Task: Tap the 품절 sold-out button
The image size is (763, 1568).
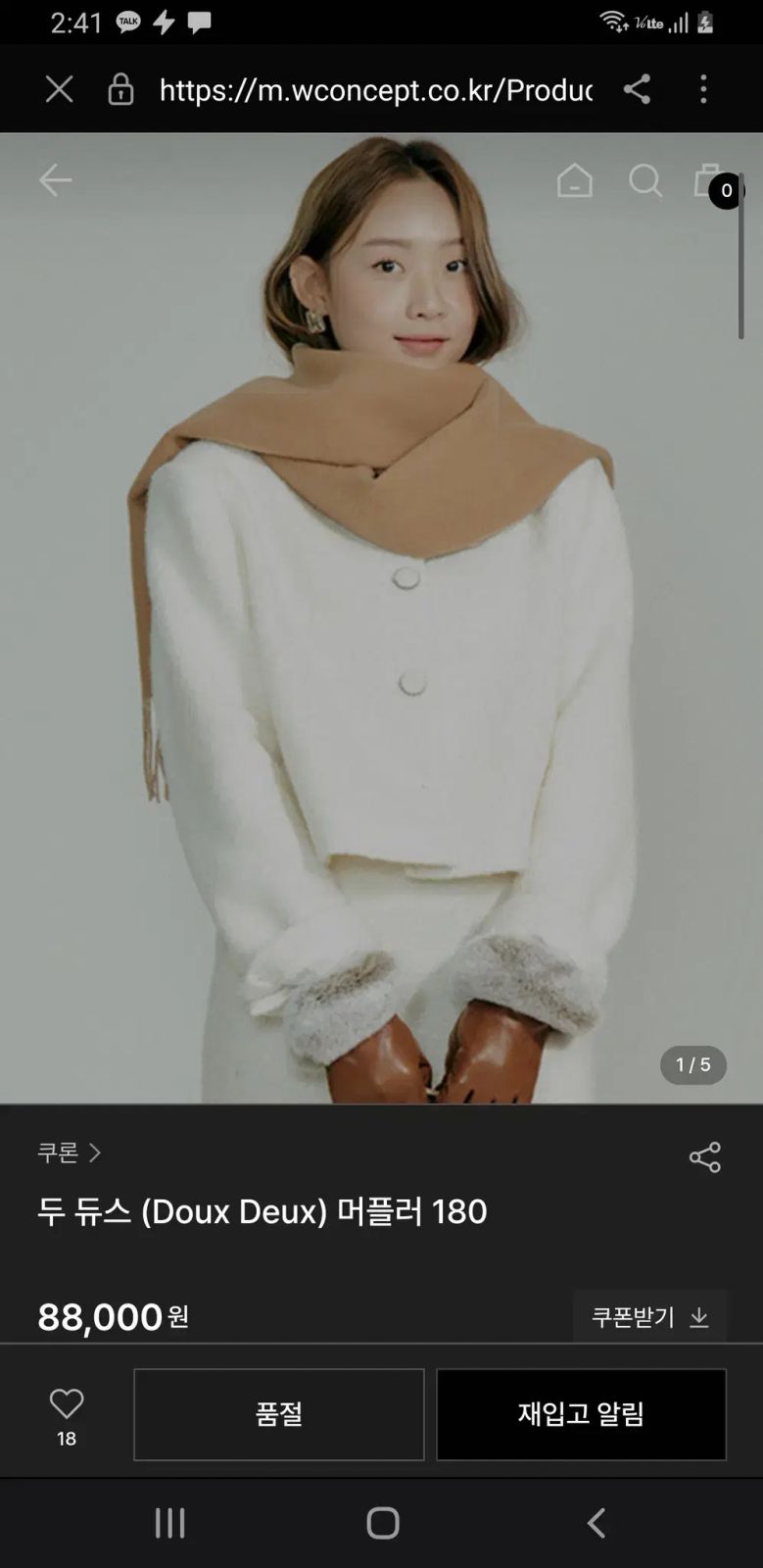Action: (279, 1414)
